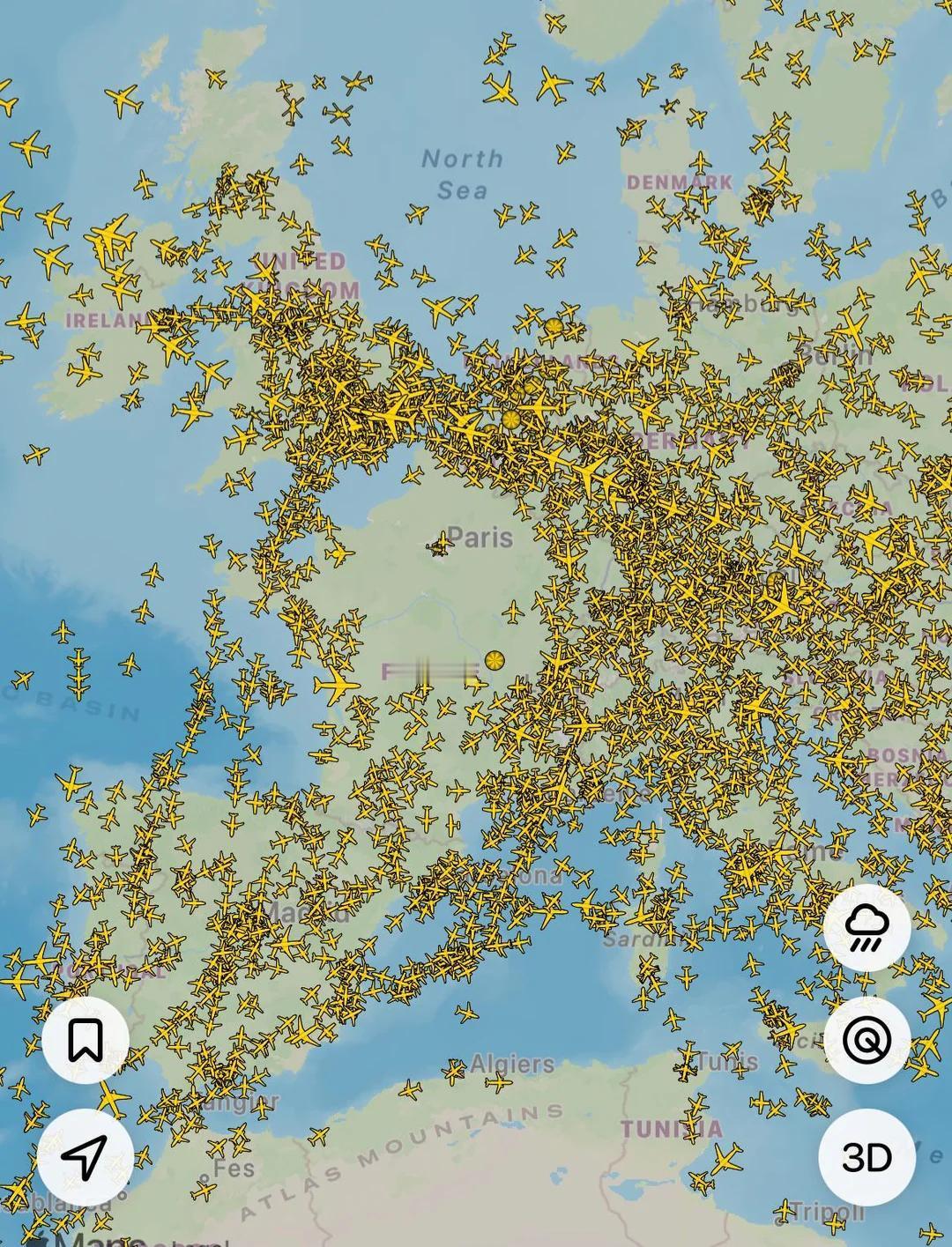Toggle the weather overlay button
The width and height of the screenshot is (952, 1247).
pyautogui.click(x=868, y=927)
